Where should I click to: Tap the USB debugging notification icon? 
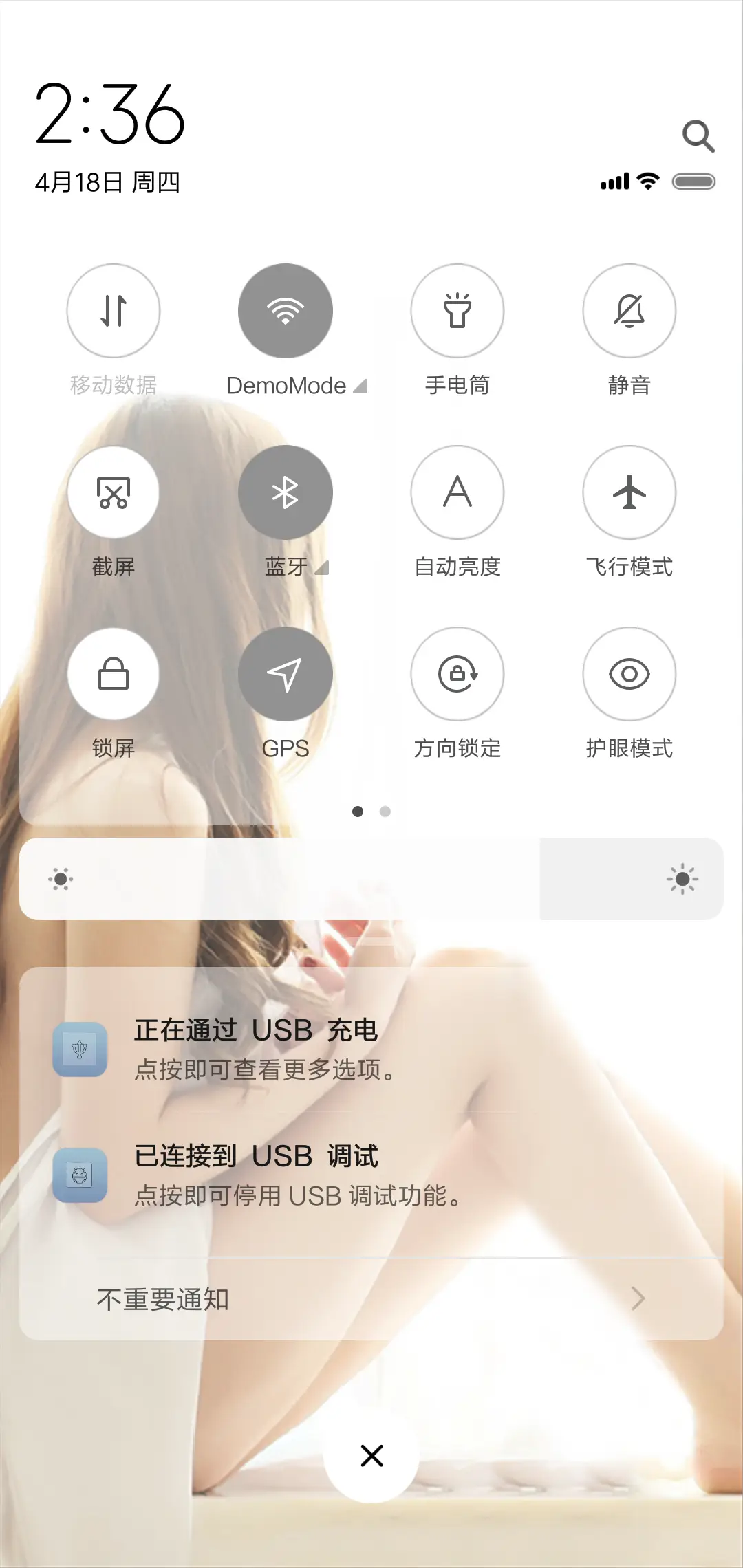coord(80,1174)
